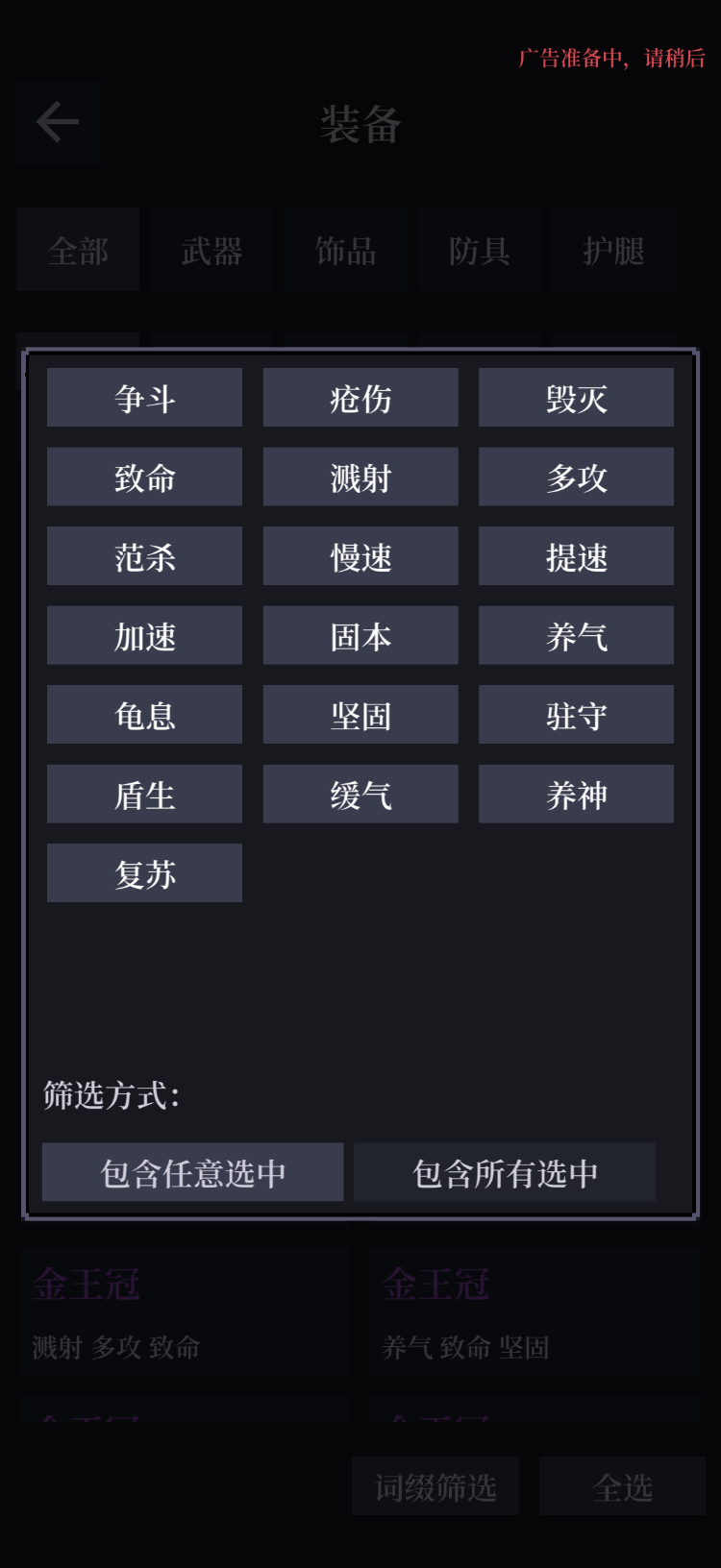Image resolution: width=721 pixels, height=1568 pixels.
Task: Select the 疮伤 affix filter
Action: coord(360,398)
